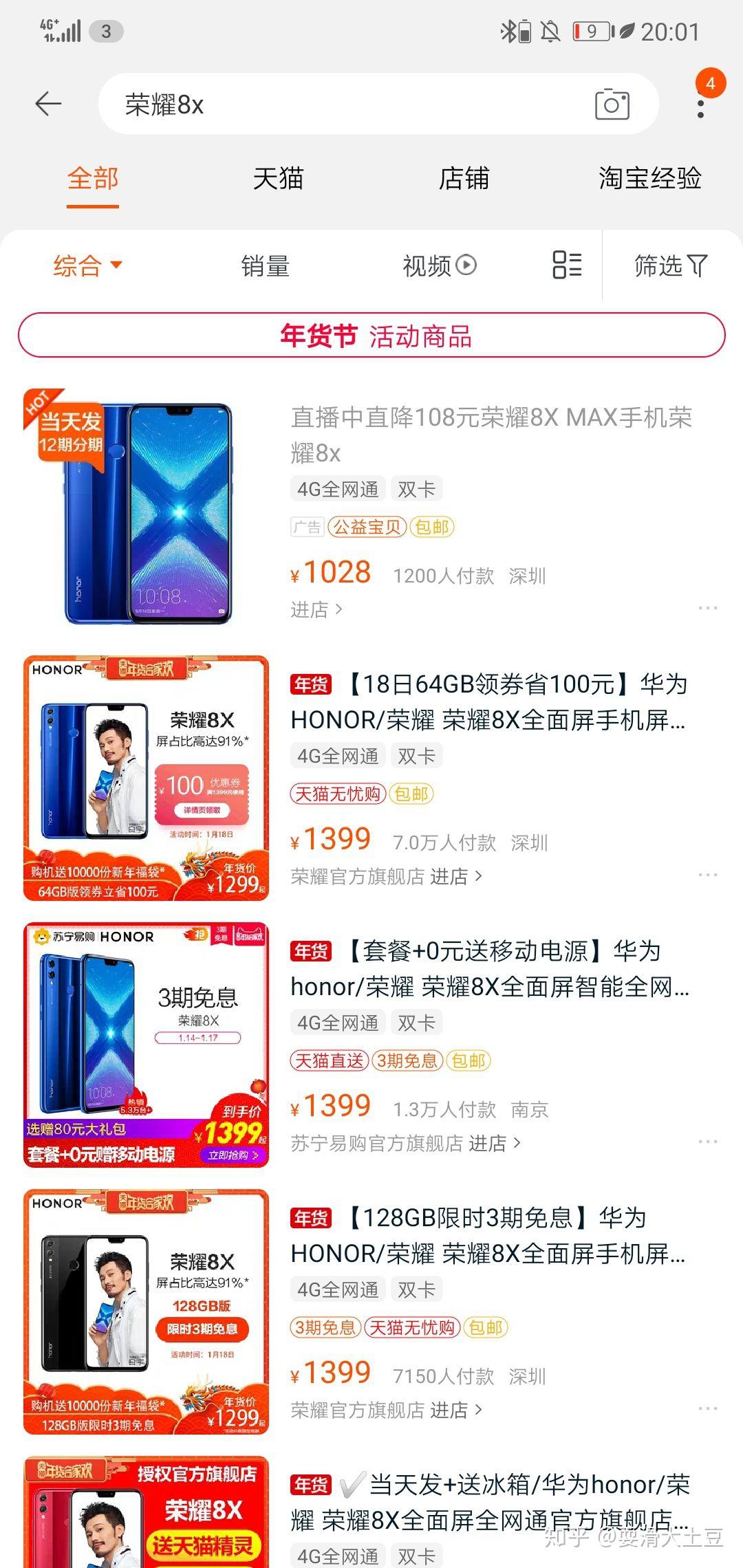Open the 筛选 filter panel
743x1568 pixels.
click(671, 265)
